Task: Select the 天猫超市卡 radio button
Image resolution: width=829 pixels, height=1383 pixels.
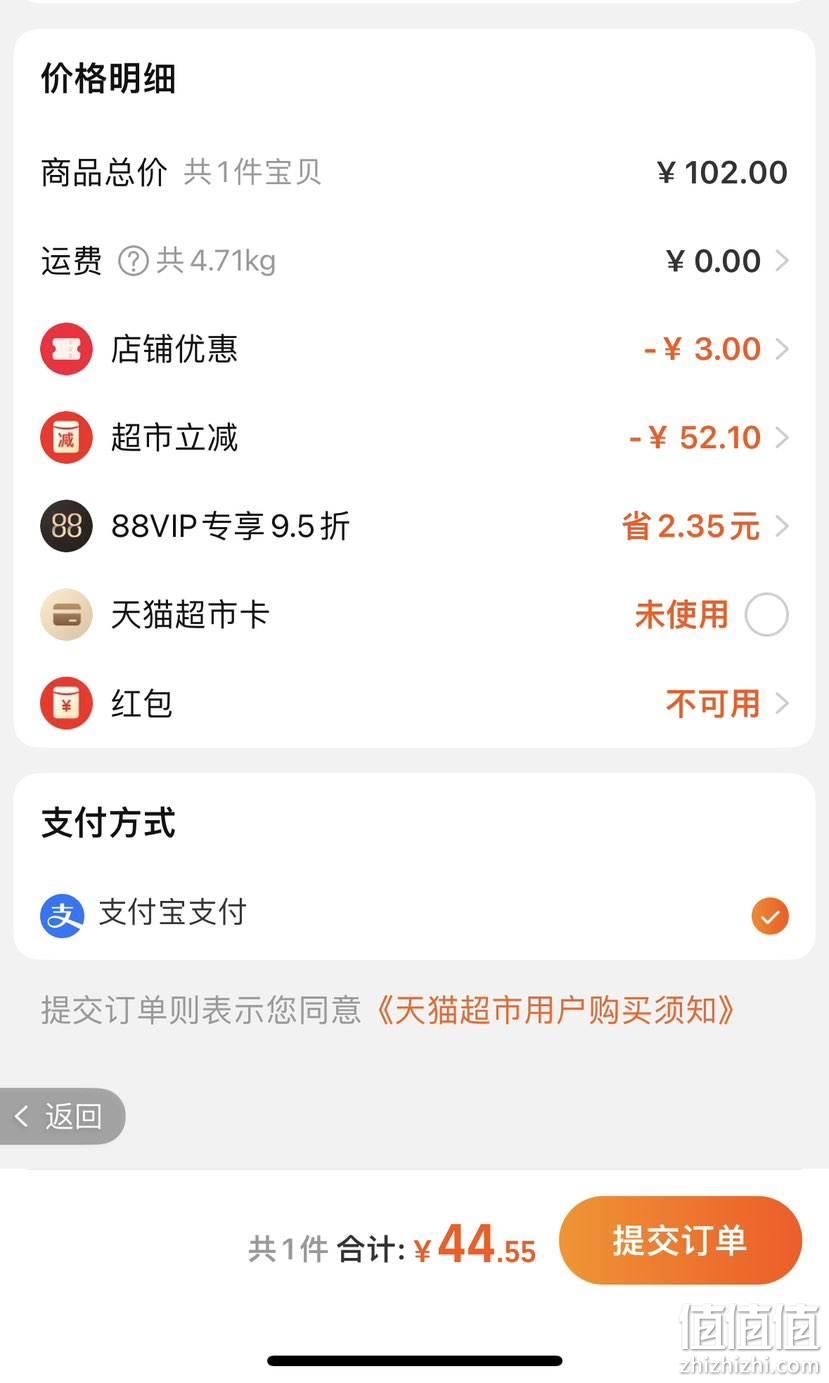Action: [767, 614]
